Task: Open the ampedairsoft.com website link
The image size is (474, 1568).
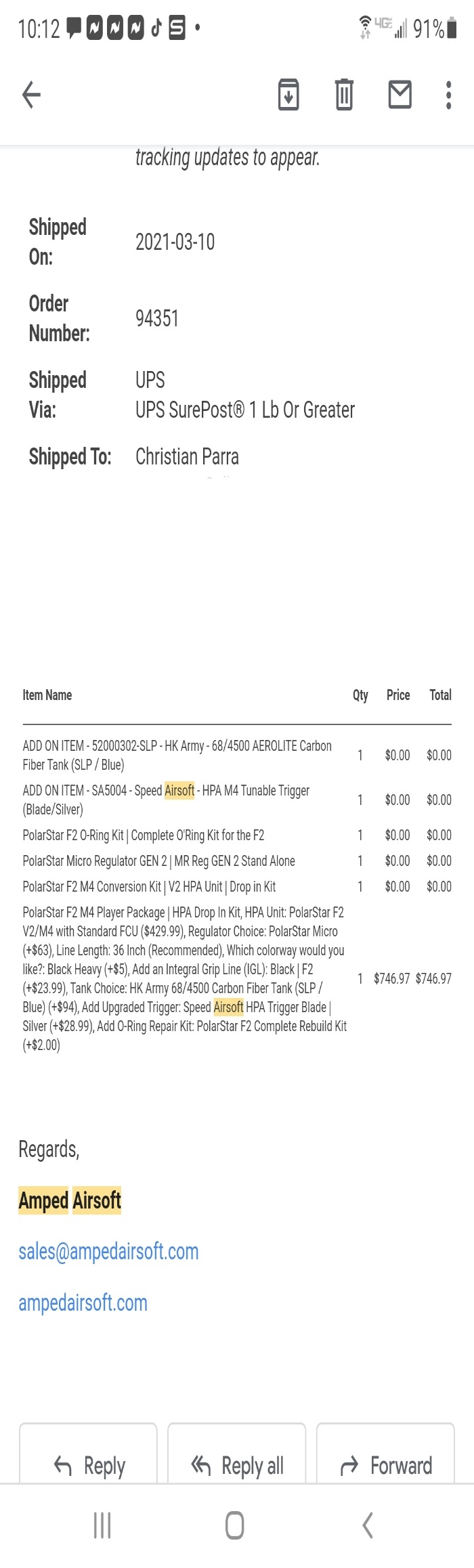Action: point(83,1303)
